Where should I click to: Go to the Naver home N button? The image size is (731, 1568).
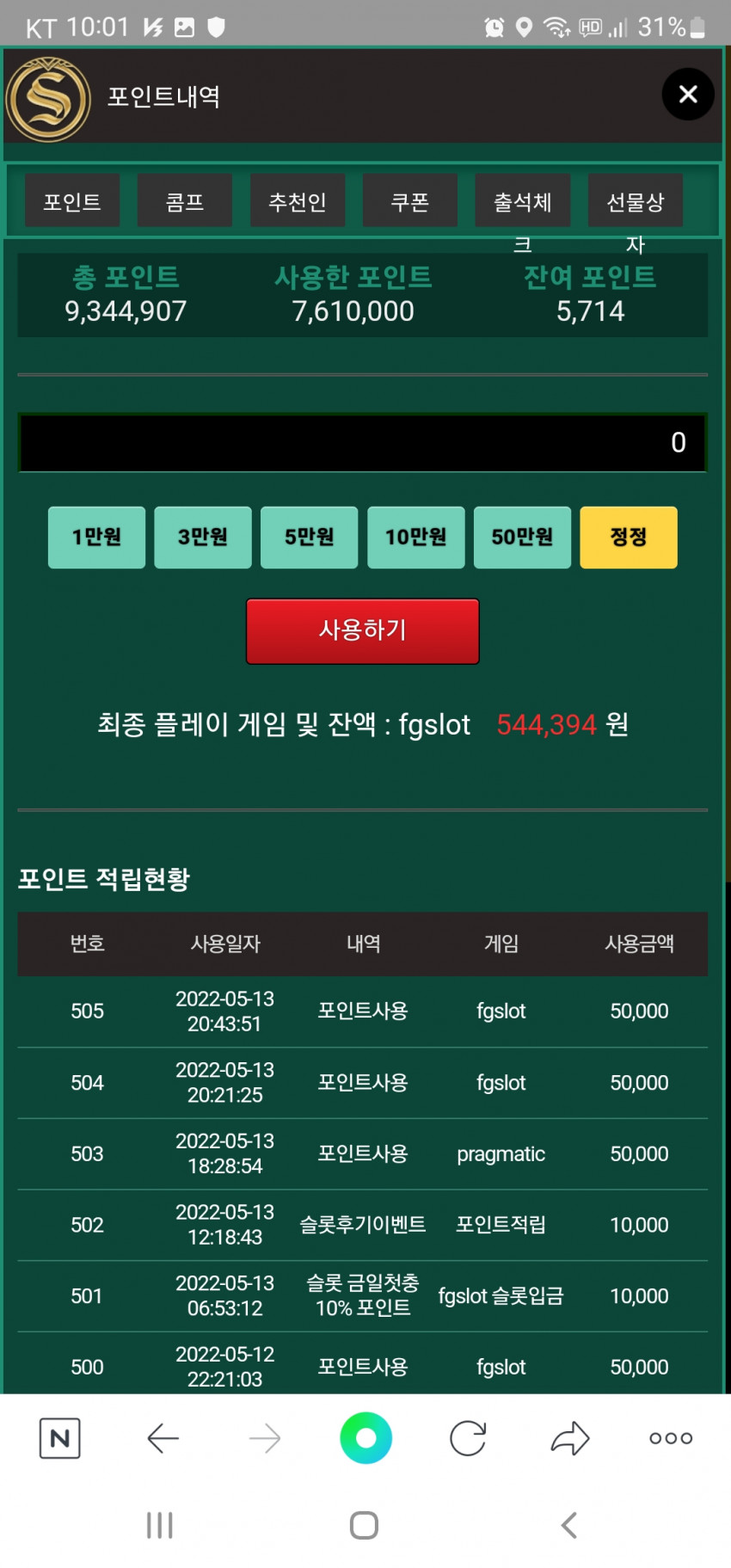tap(60, 1438)
